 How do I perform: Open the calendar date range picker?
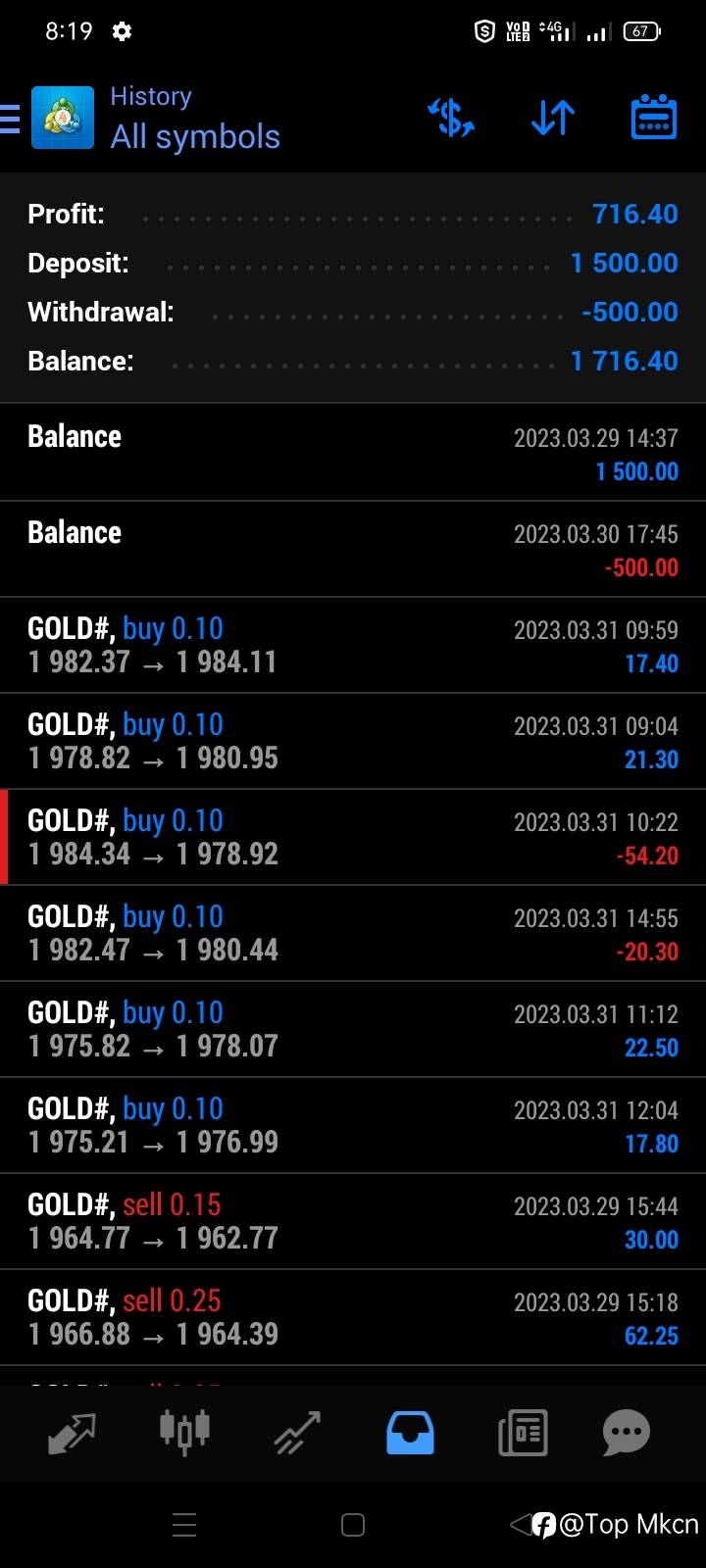pyautogui.click(x=653, y=118)
